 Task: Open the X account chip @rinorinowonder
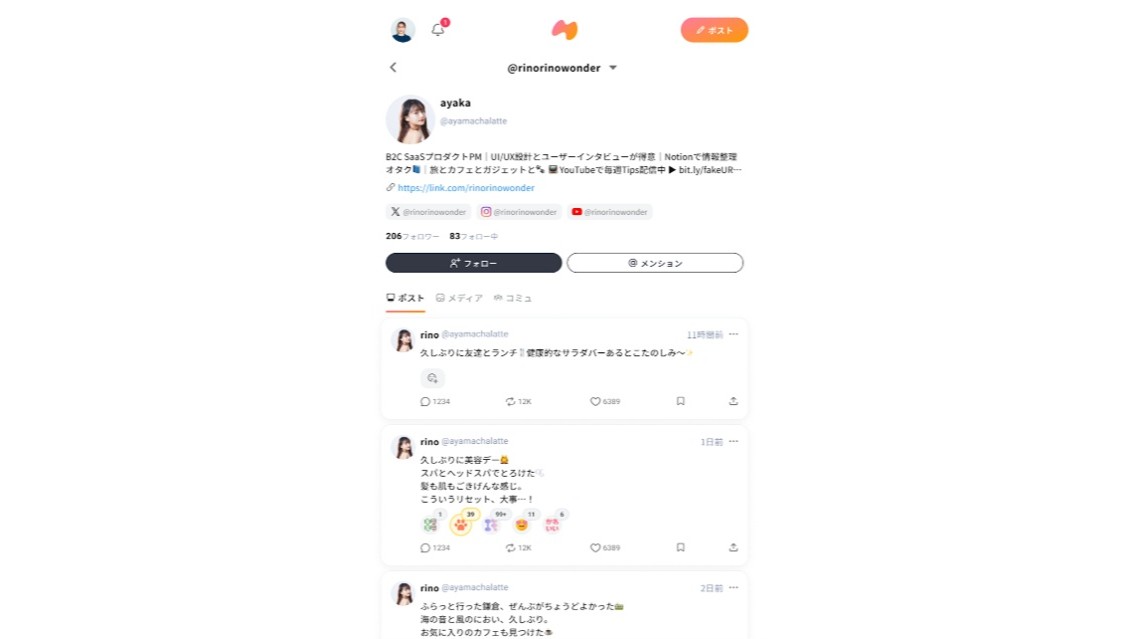428,212
